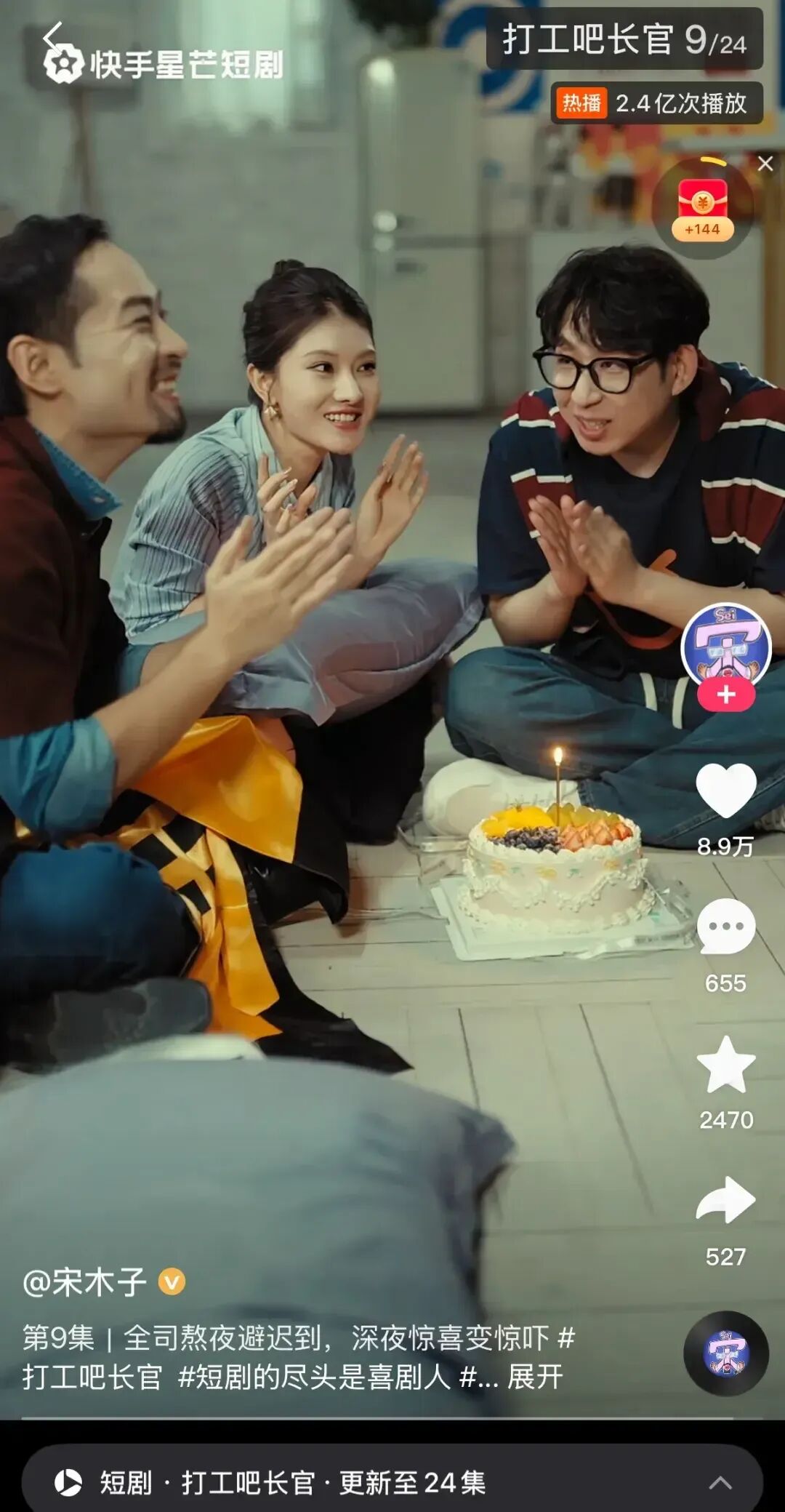Open the 热播 2.4亿次播放 badge

coord(656,104)
